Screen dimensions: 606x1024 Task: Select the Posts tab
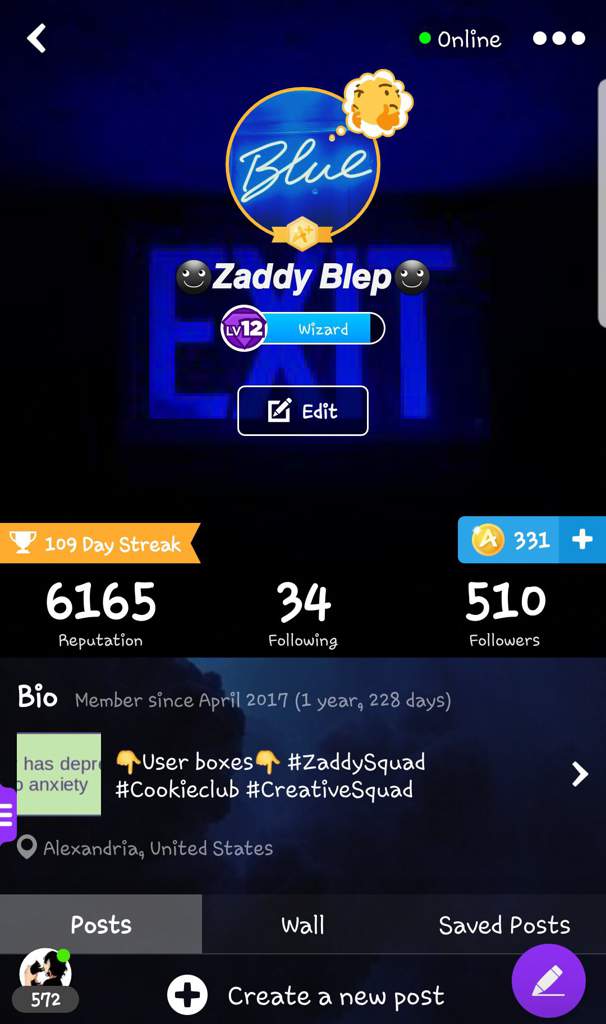(x=100, y=925)
